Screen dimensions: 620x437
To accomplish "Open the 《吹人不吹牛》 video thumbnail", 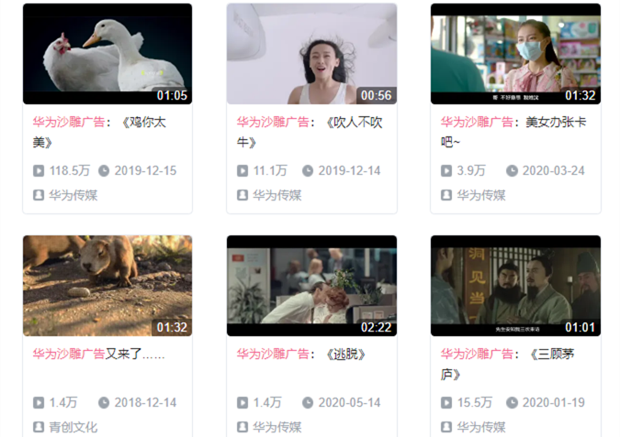I will [311, 53].
